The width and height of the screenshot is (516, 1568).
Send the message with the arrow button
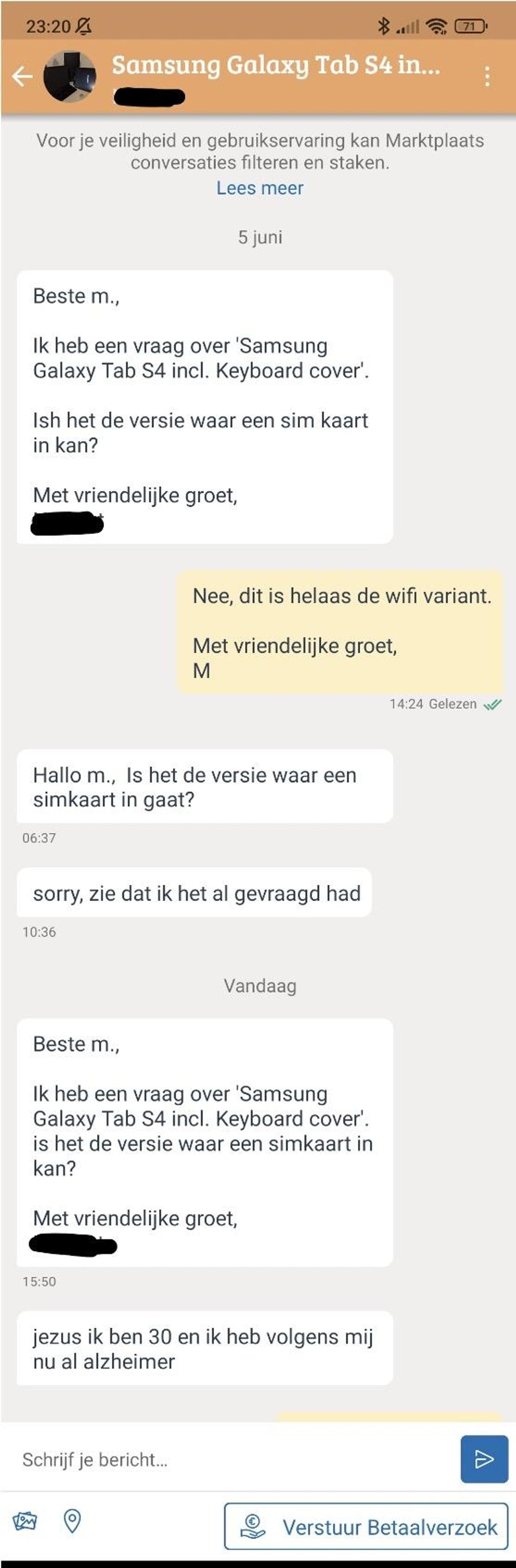(x=484, y=1459)
